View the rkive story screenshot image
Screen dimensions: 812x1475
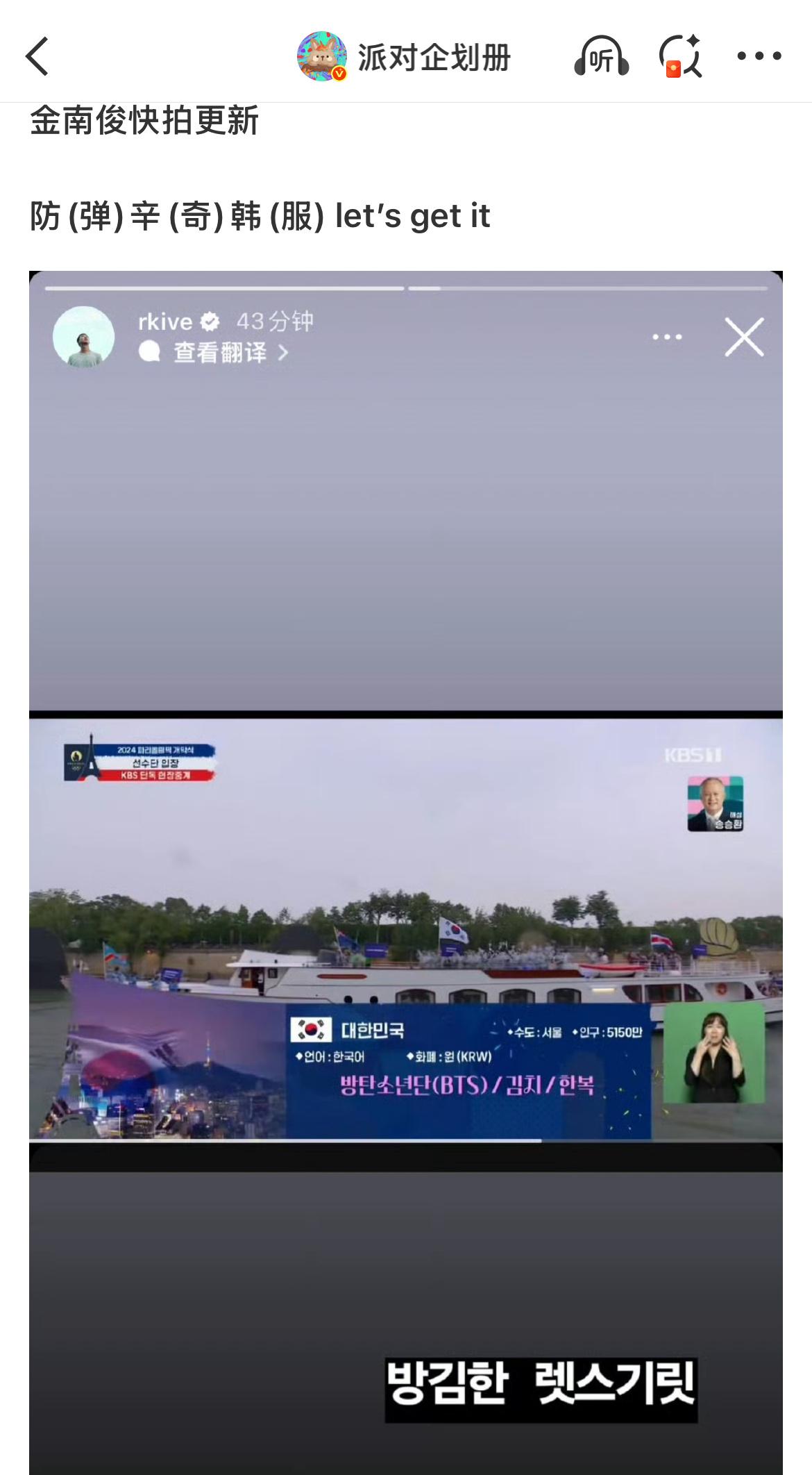[406, 868]
